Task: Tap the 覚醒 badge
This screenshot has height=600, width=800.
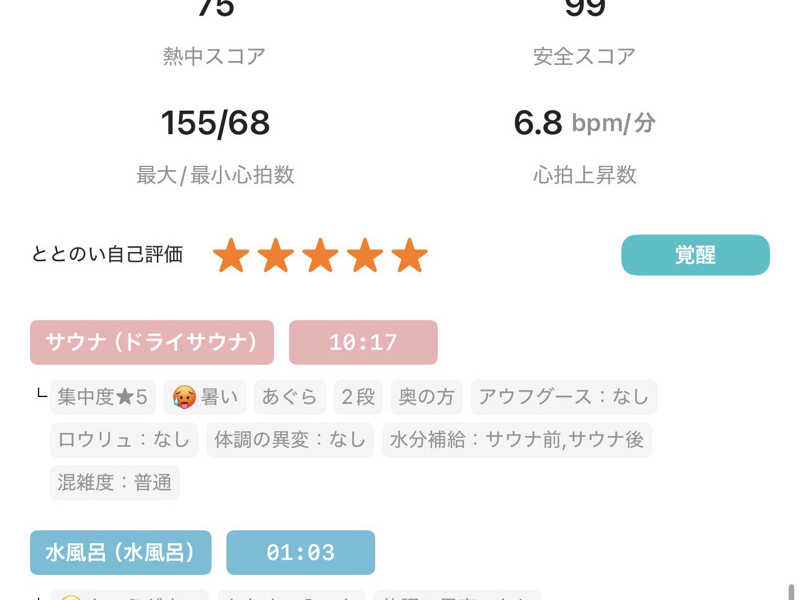Action: point(695,255)
